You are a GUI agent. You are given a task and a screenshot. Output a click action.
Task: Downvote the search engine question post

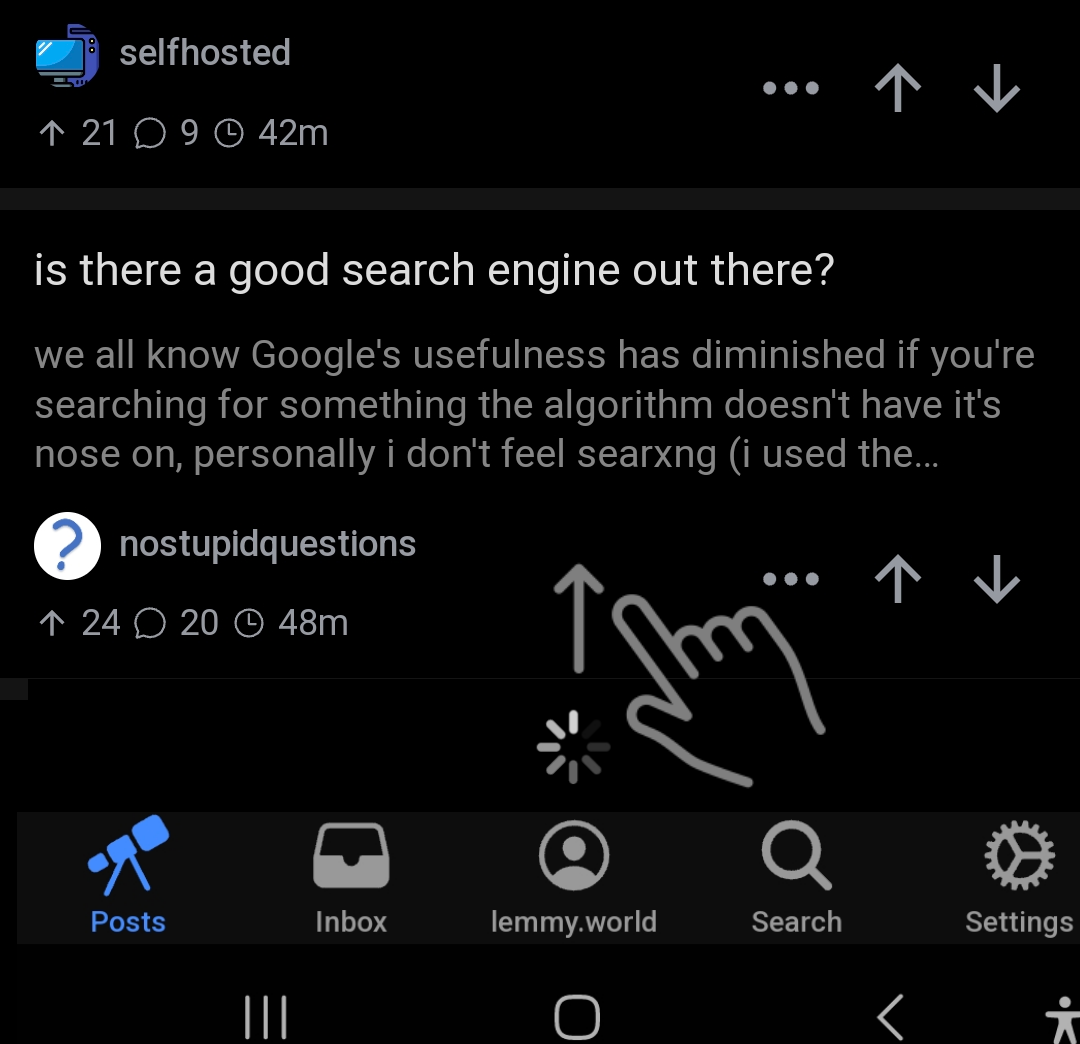pyautogui.click(x=996, y=580)
